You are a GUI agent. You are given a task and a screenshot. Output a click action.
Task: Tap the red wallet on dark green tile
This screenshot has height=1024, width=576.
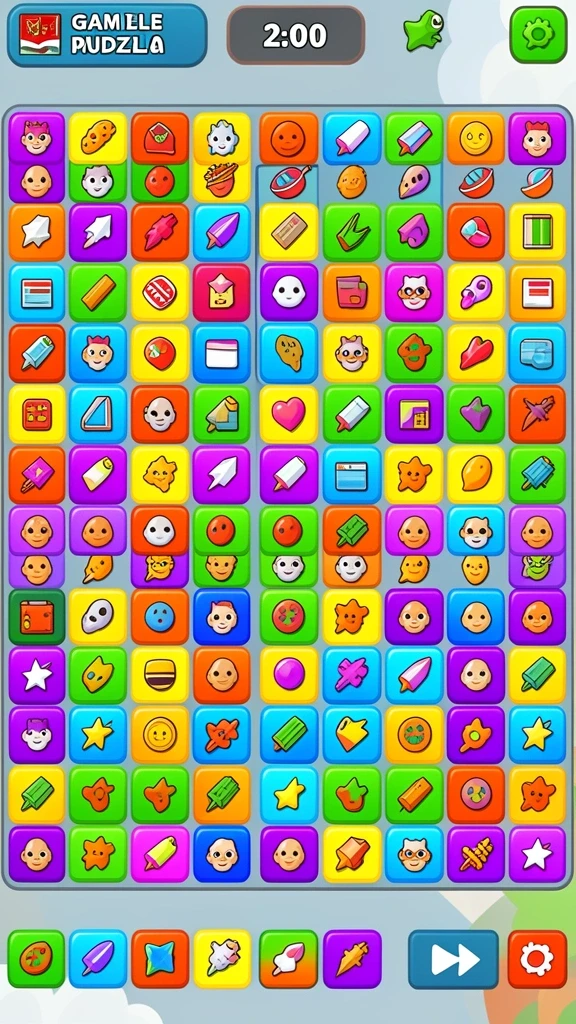tap(36, 616)
